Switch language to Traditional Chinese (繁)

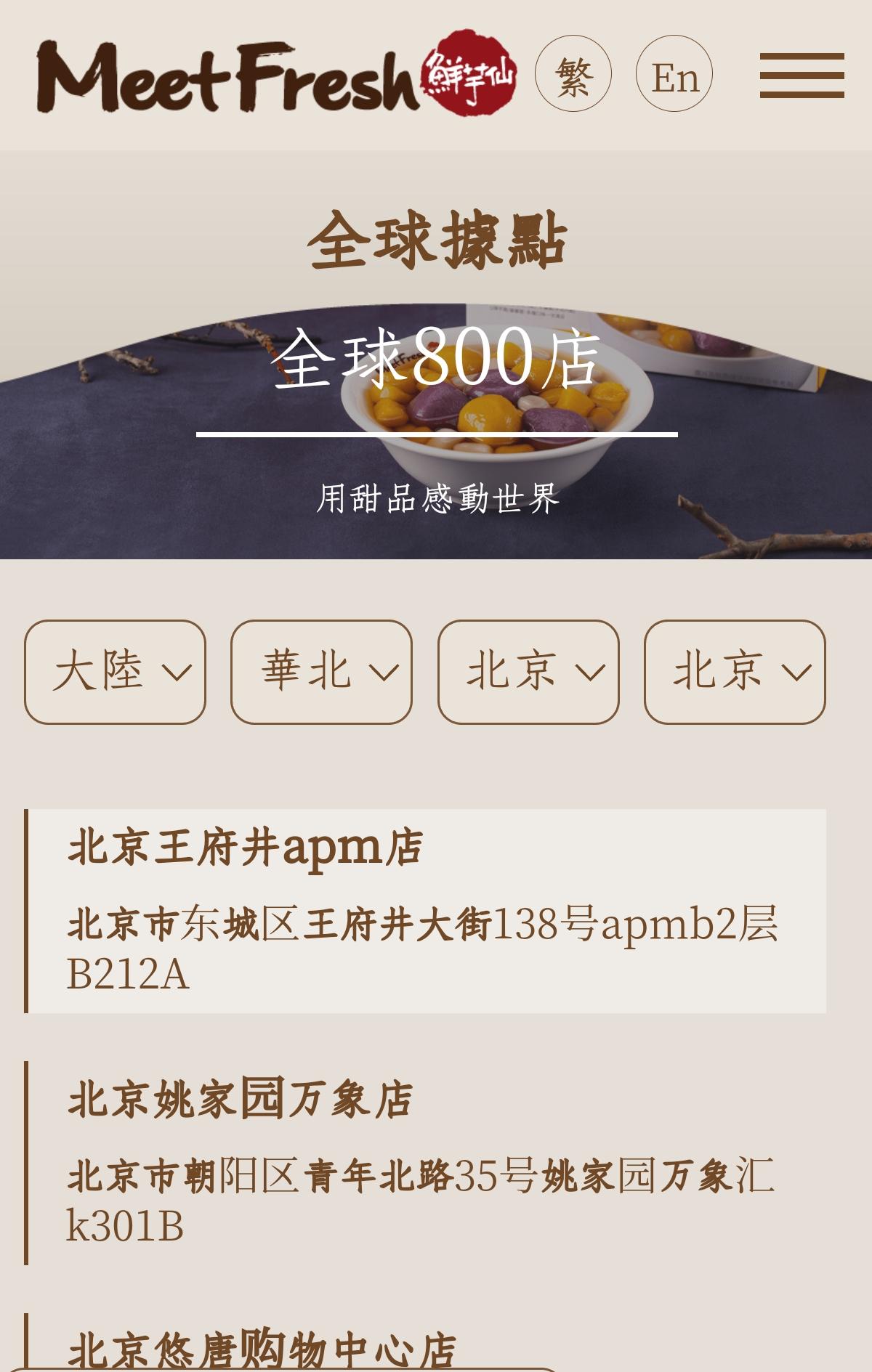573,74
